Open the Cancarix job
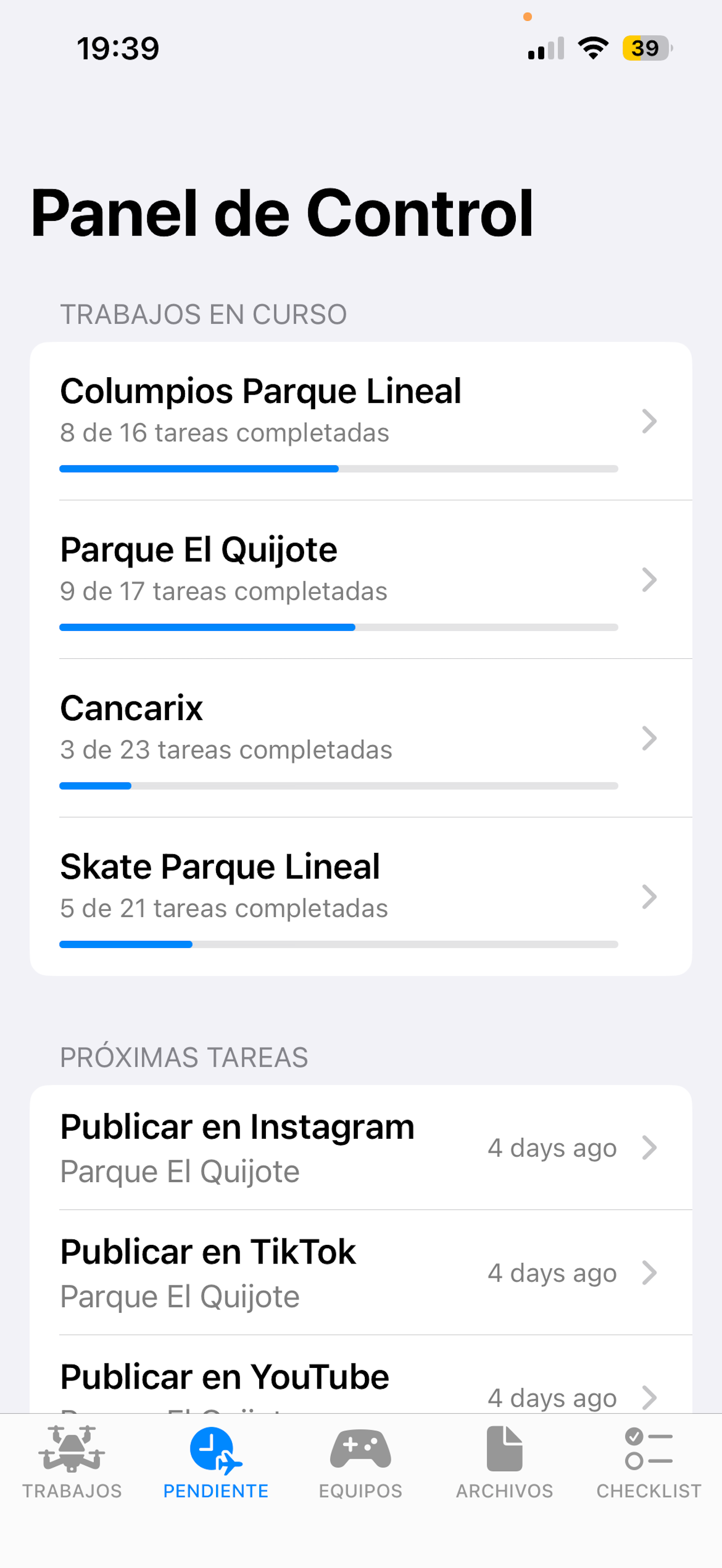The height and width of the screenshot is (1568, 722). (360, 738)
